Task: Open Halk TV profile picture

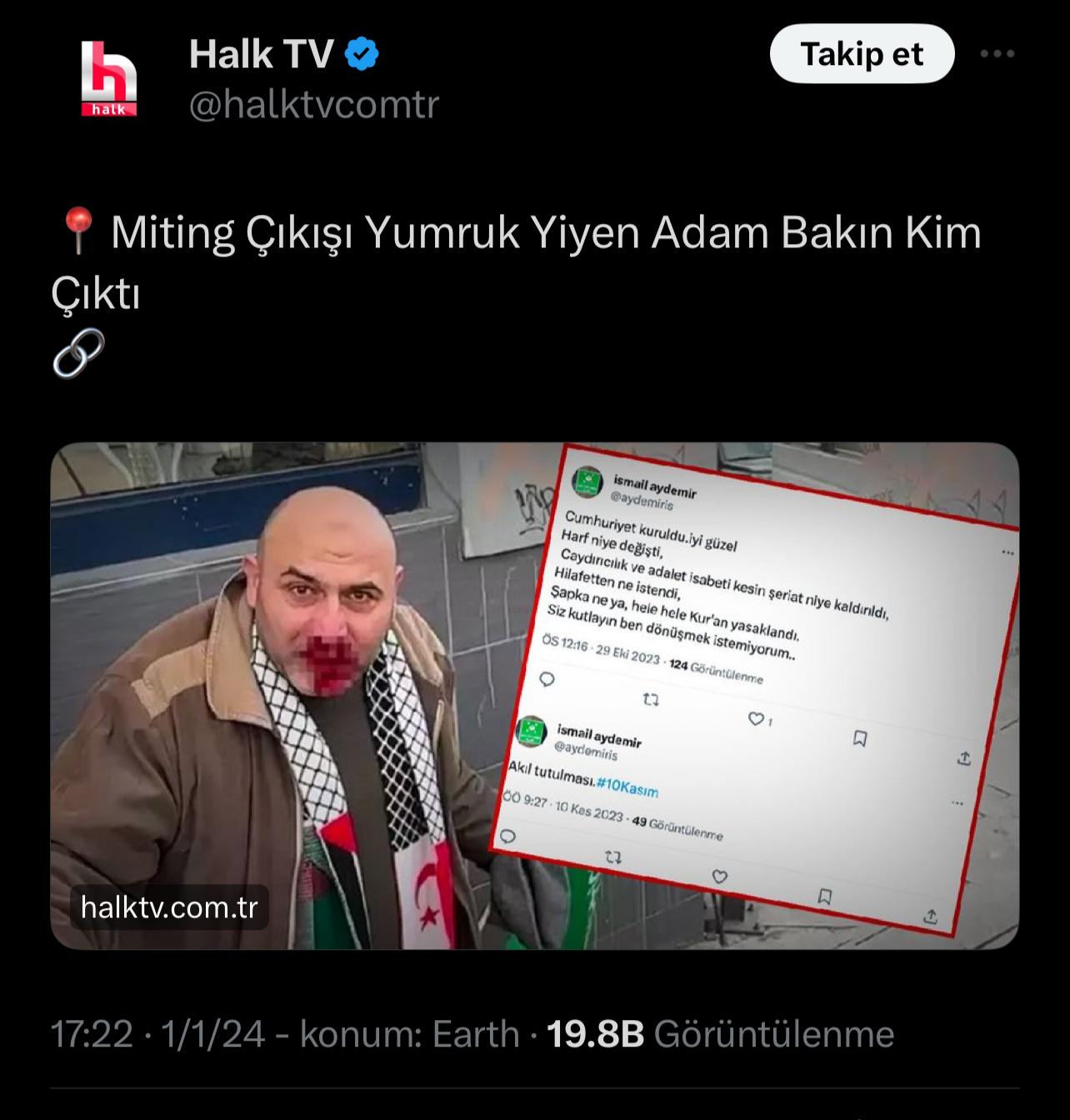Action: coord(108,78)
